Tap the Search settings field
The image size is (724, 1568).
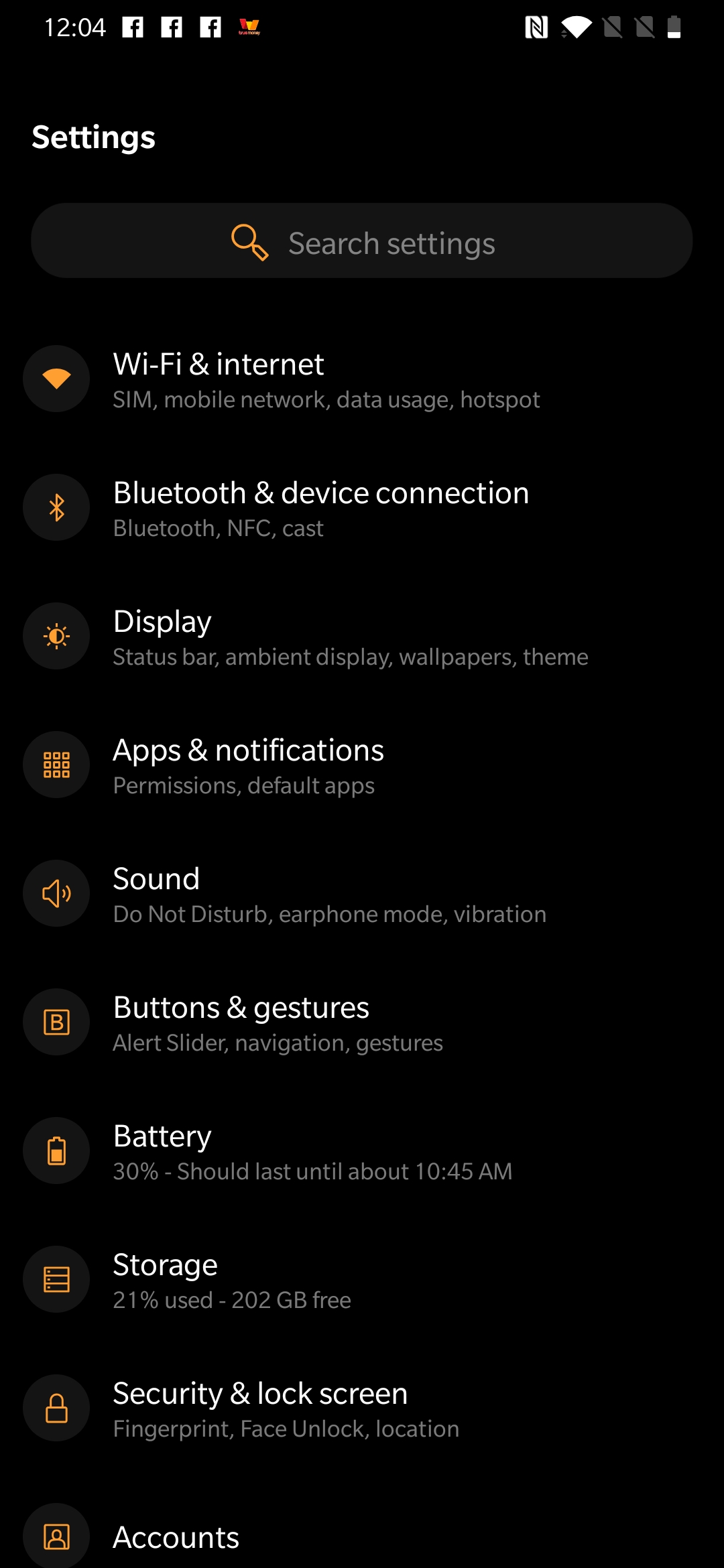(362, 241)
